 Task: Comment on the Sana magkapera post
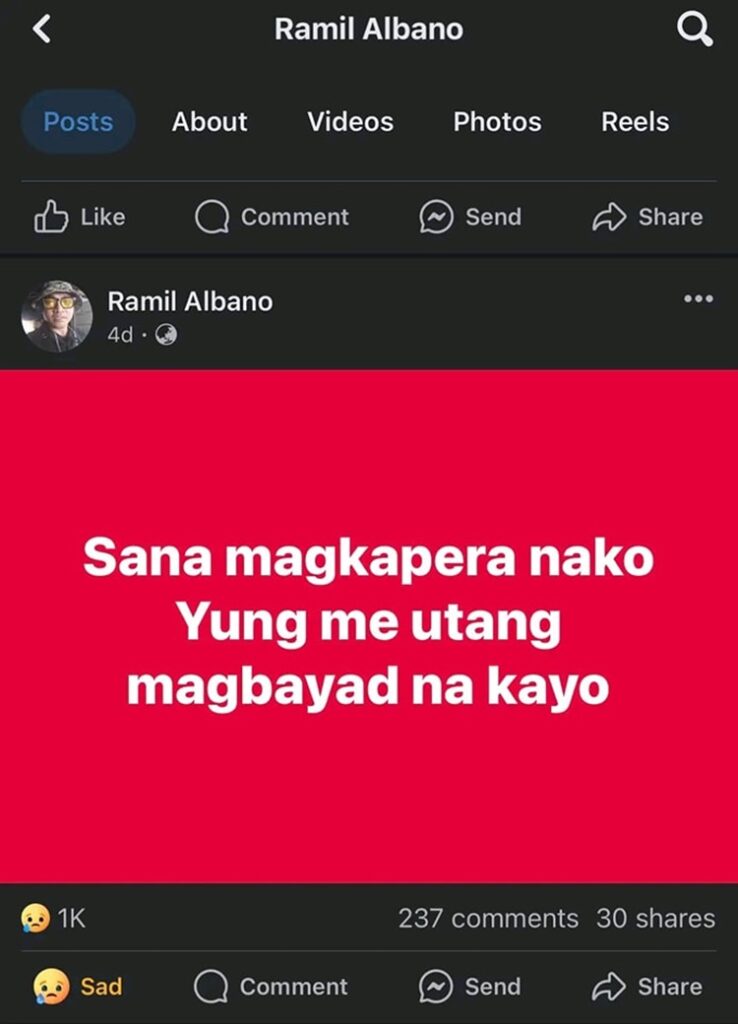pyautogui.click(x=271, y=987)
